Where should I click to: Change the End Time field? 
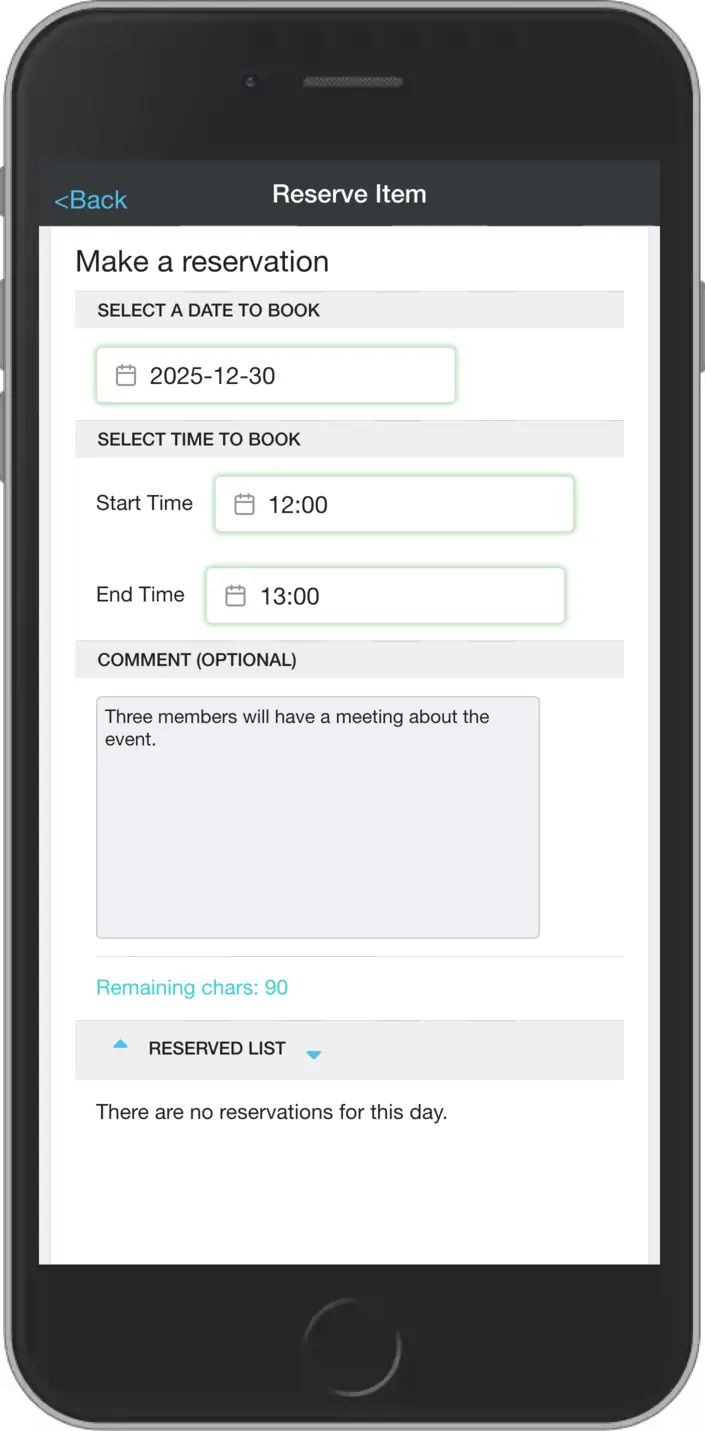[385, 596]
